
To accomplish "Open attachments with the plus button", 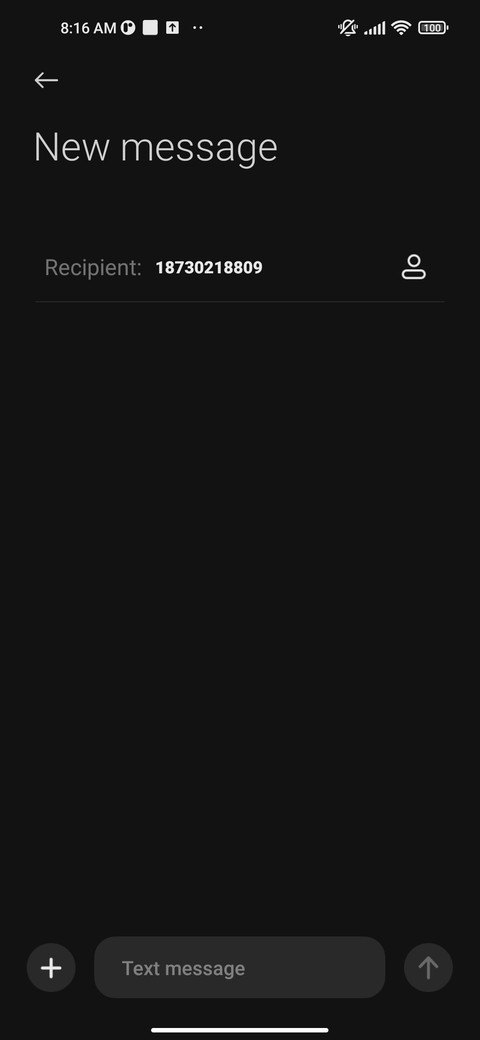I will pos(51,968).
